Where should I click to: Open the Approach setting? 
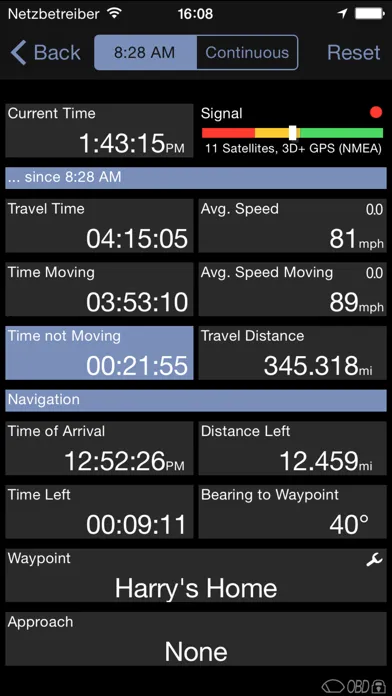tap(196, 639)
